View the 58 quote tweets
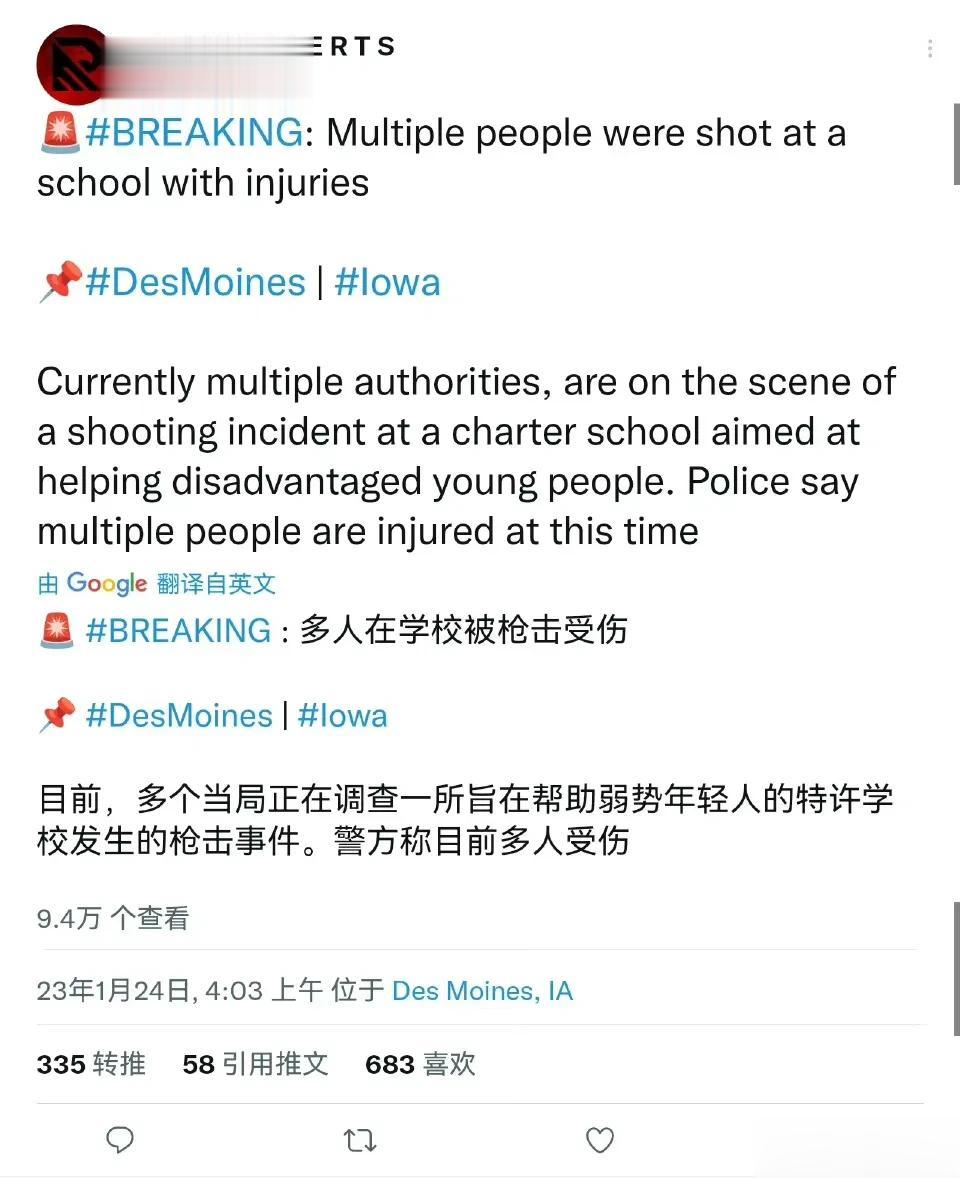960x1178 pixels. (255, 1064)
